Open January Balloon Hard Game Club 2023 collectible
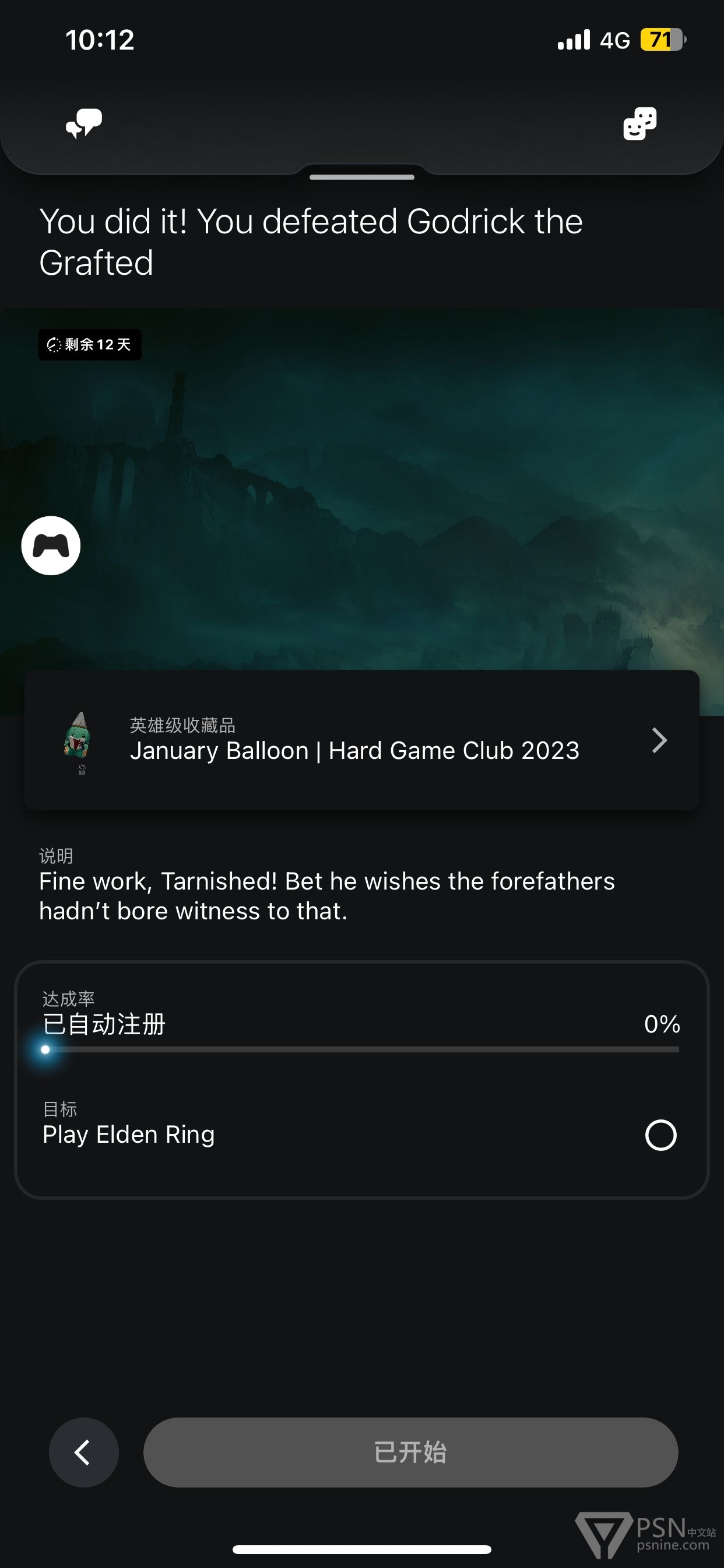The height and width of the screenshot is (1568, 724). click(361, 740)
